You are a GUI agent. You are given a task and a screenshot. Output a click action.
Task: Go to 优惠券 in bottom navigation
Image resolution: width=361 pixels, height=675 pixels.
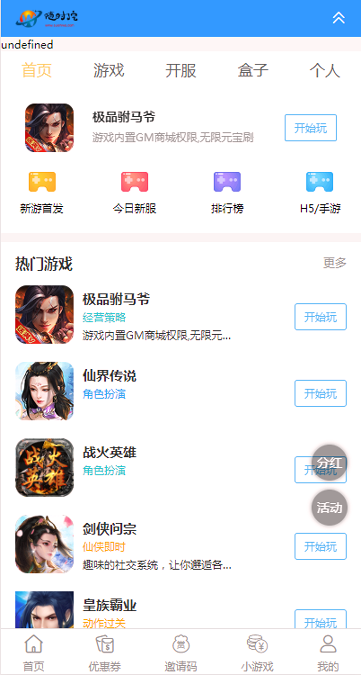point(105,653)
